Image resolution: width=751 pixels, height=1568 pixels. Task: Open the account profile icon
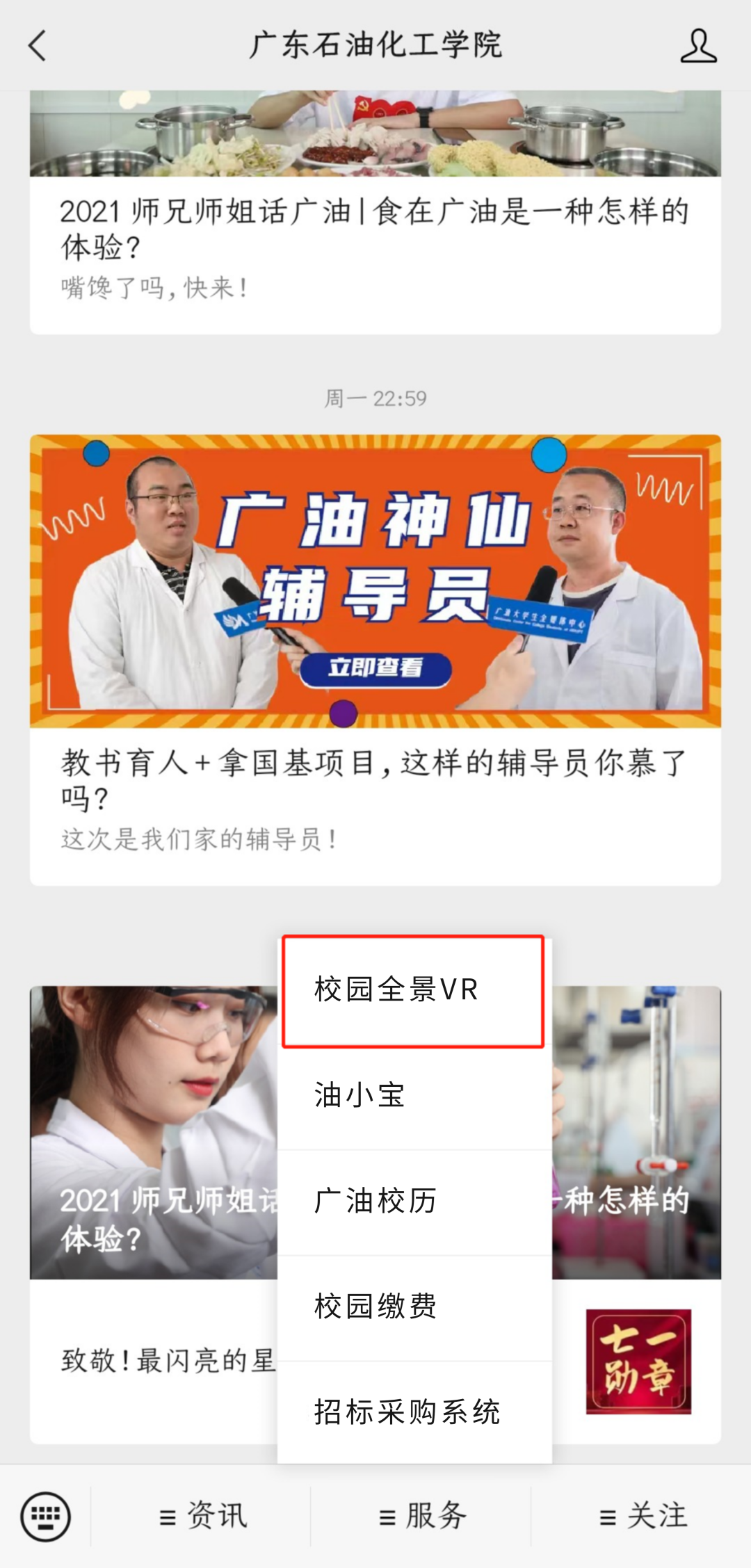[x=697, y=46]
